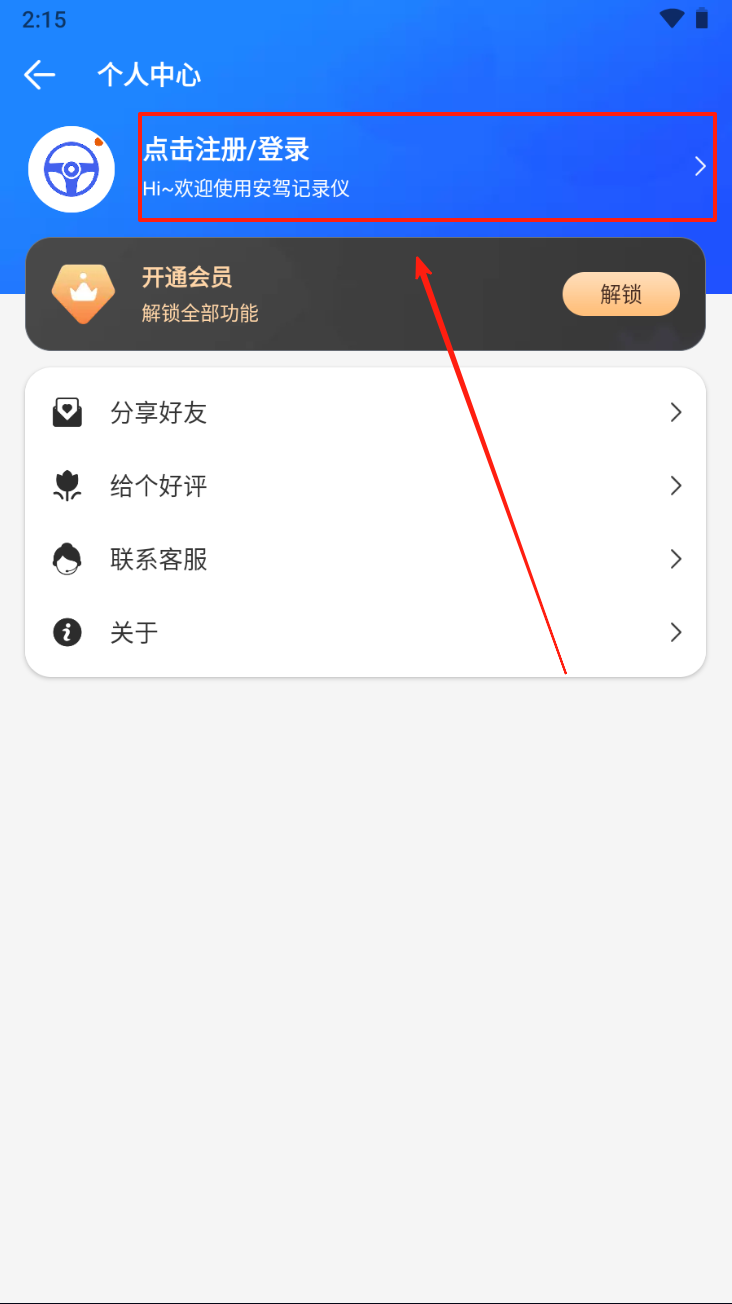Image resolution: width=732 pixels, height=1304 pixels.
Task: Go back using the arrow icon
Action: [x=39, y=74]
